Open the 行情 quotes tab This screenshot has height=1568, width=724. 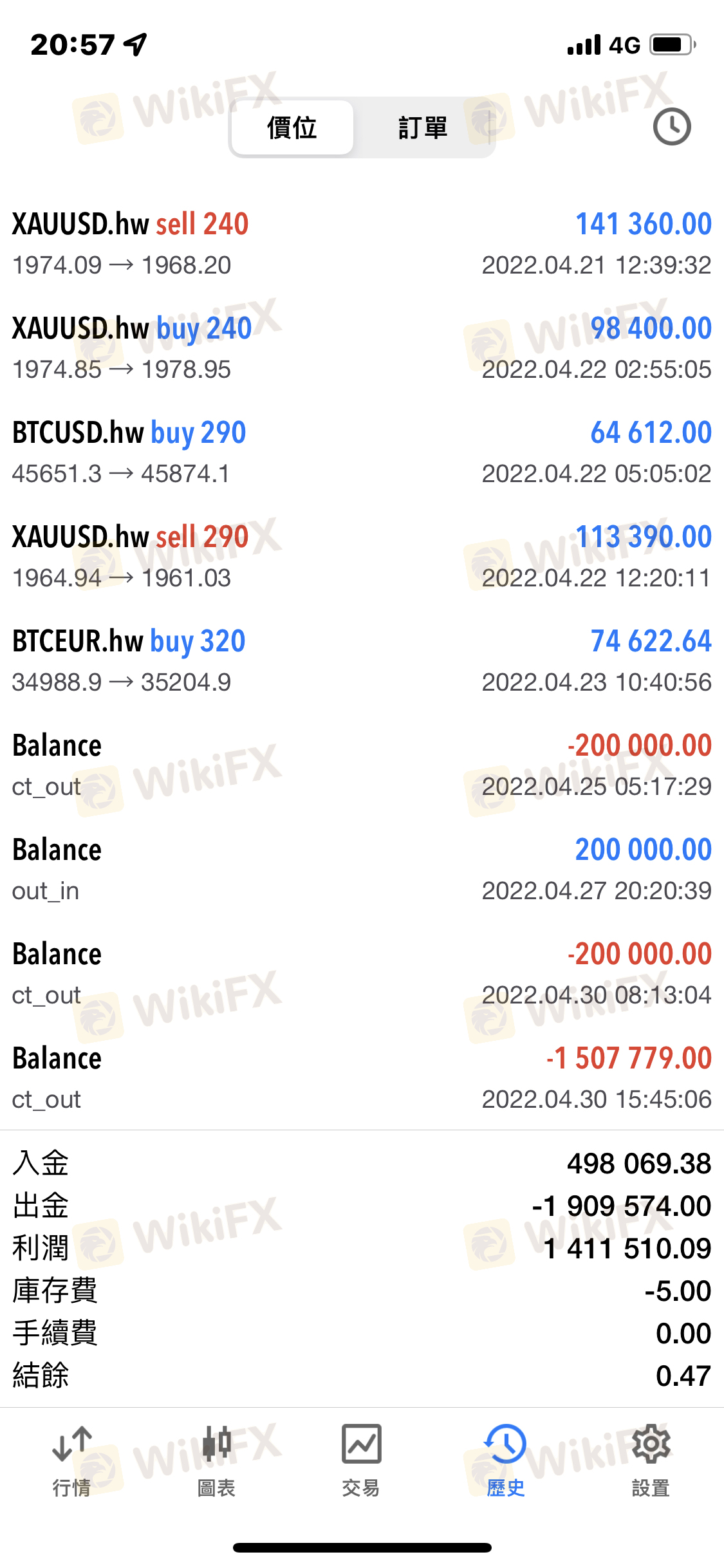coord(71,1461)
